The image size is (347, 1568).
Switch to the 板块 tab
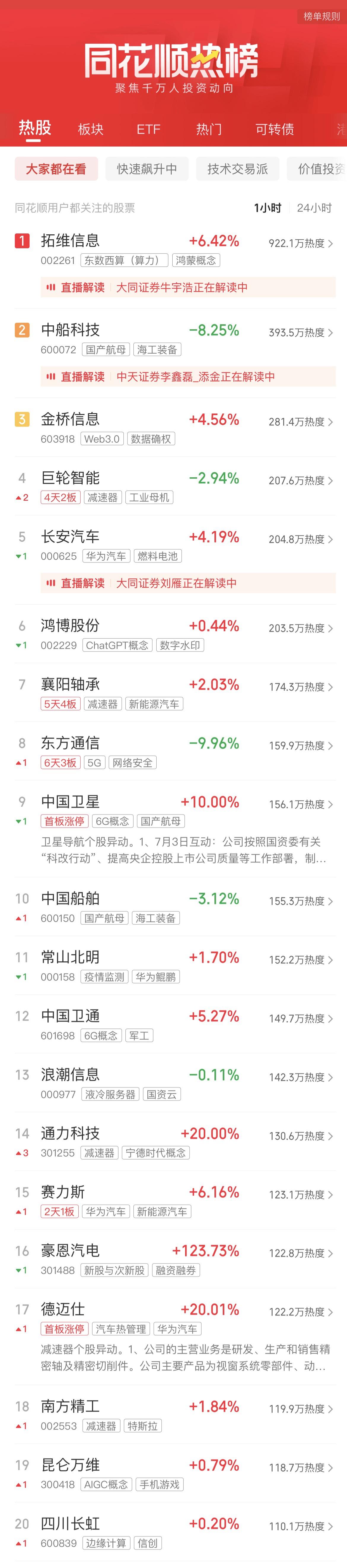coord(91,129)
